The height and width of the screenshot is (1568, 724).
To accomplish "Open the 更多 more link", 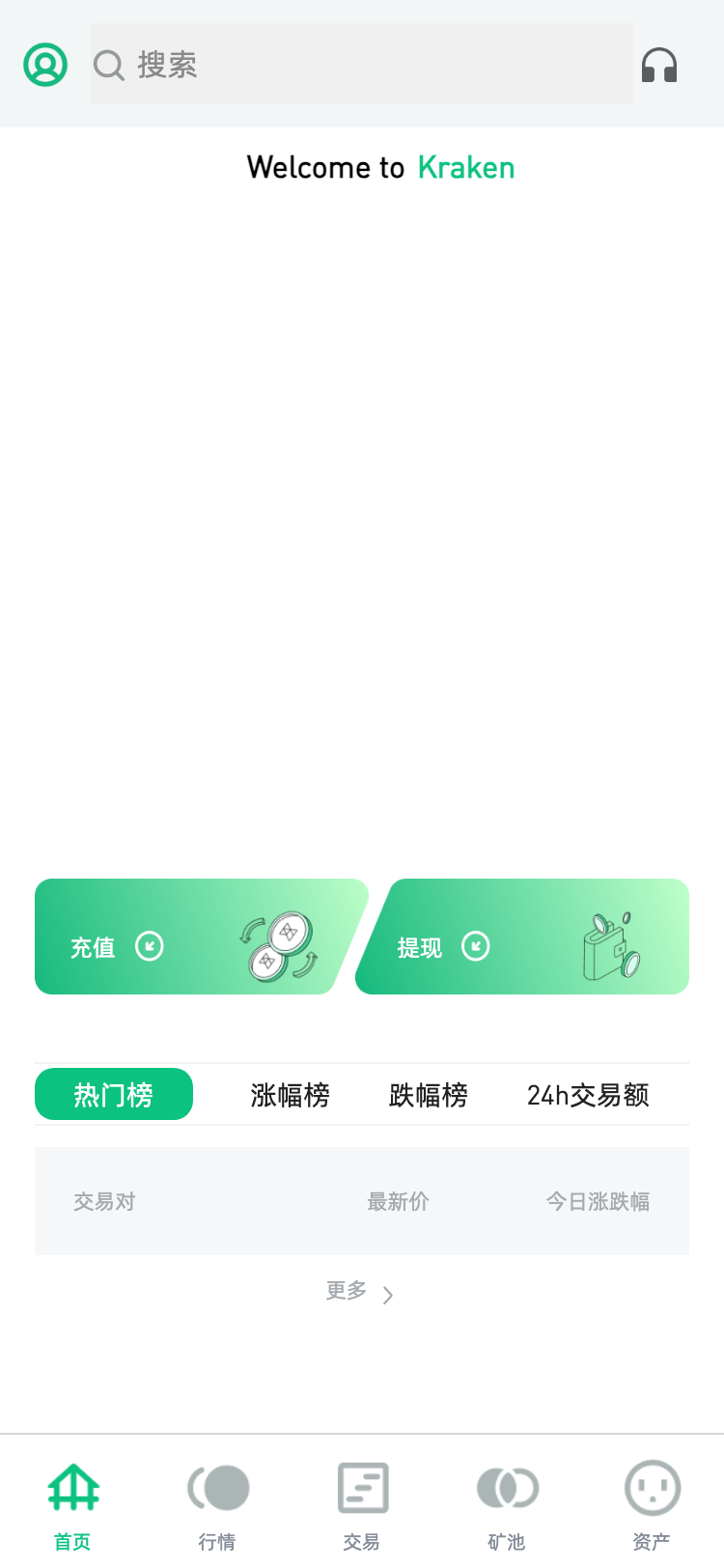I will (345, 1291).
